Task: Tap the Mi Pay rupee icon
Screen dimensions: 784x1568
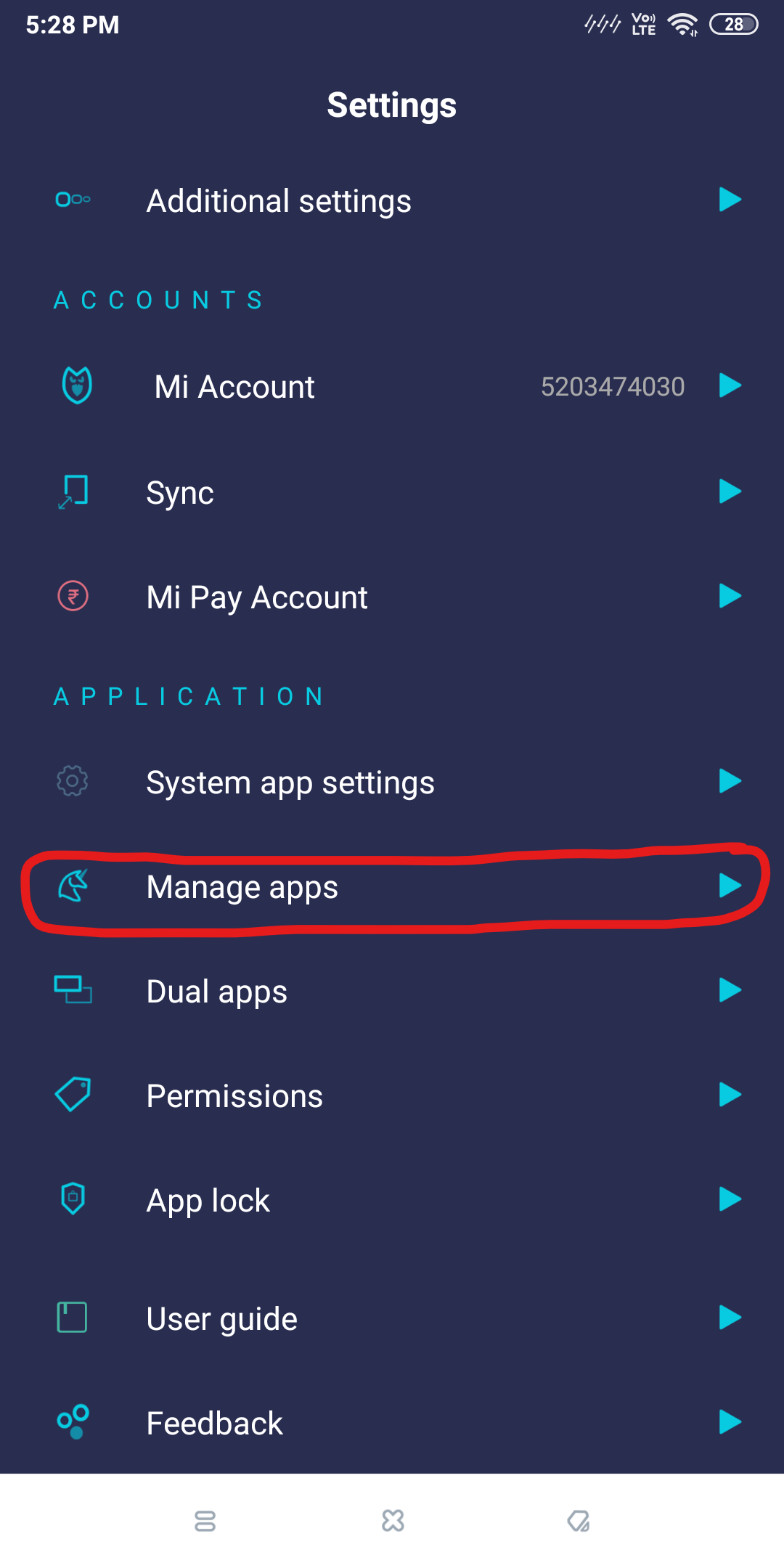Action: click(73, 597)
